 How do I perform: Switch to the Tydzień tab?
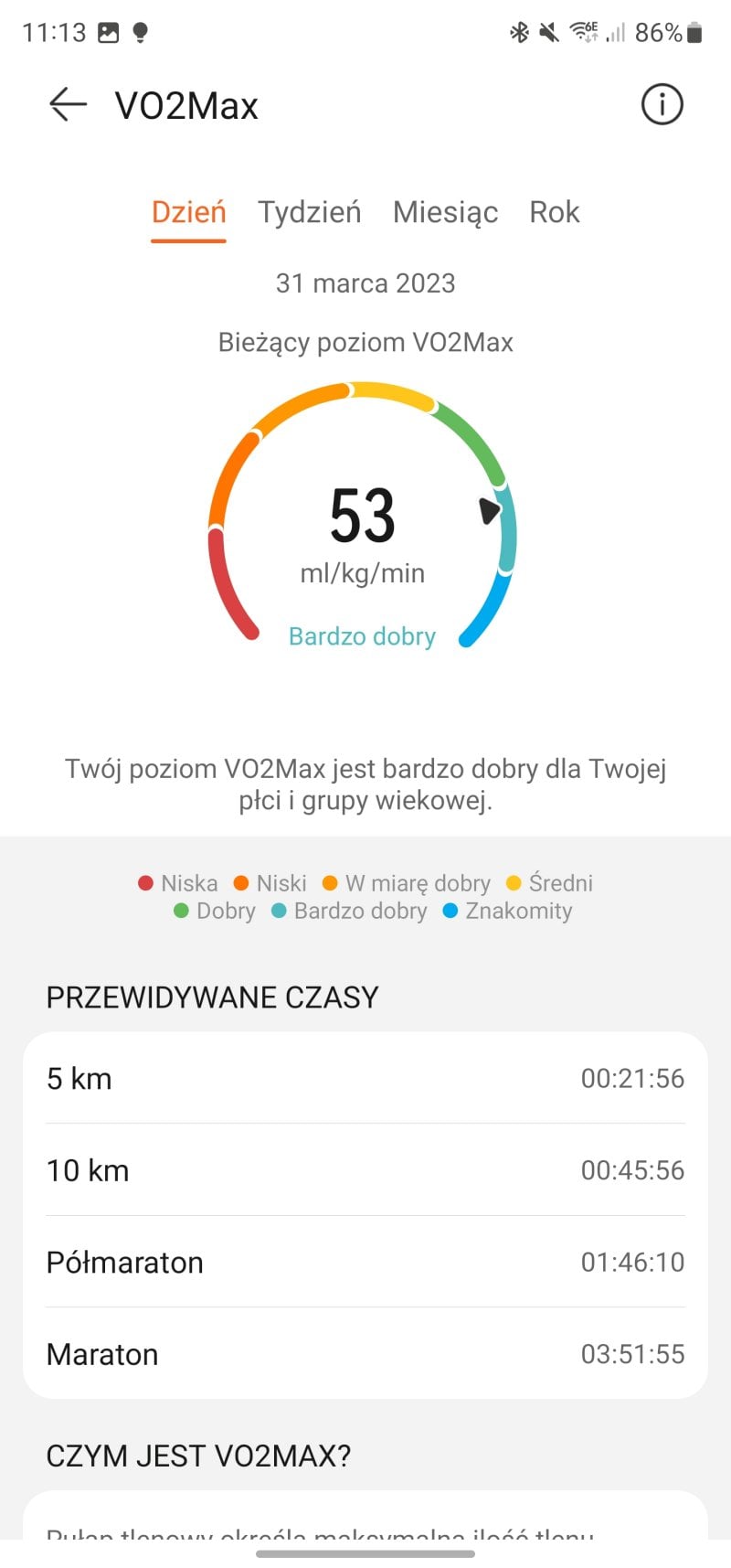coord(309,212)
